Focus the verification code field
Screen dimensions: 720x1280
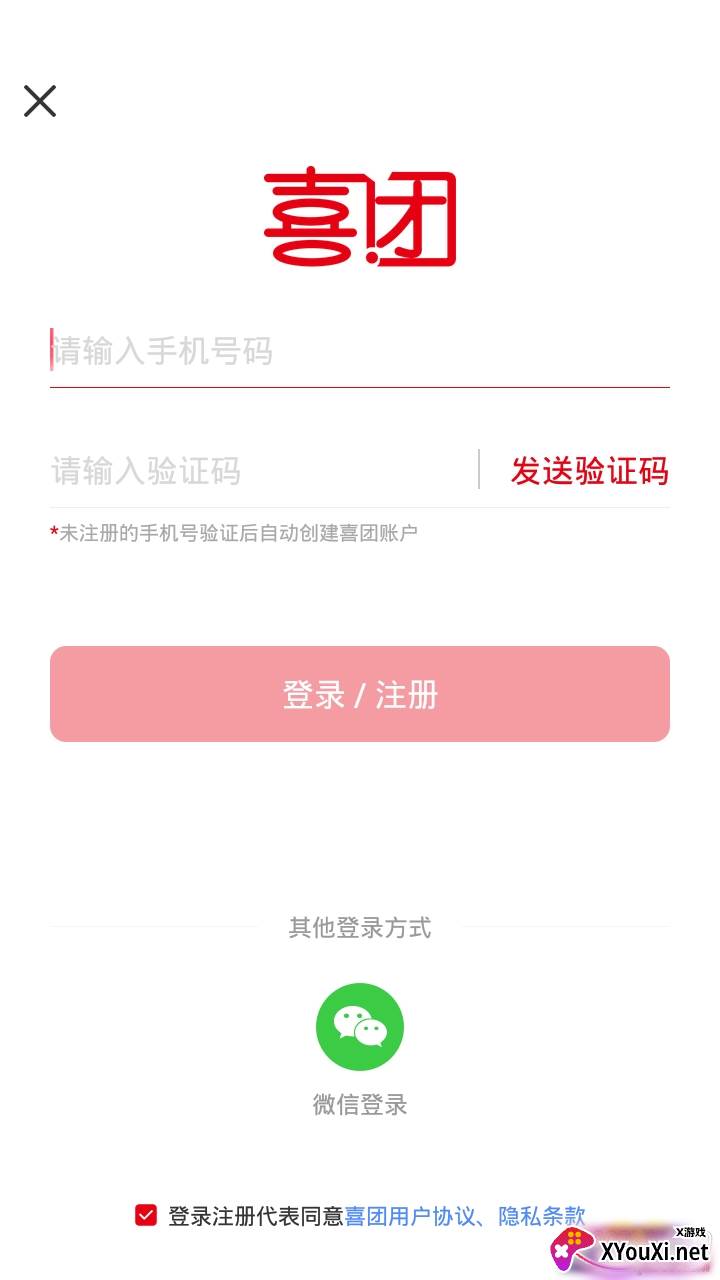tap(260, 470)
